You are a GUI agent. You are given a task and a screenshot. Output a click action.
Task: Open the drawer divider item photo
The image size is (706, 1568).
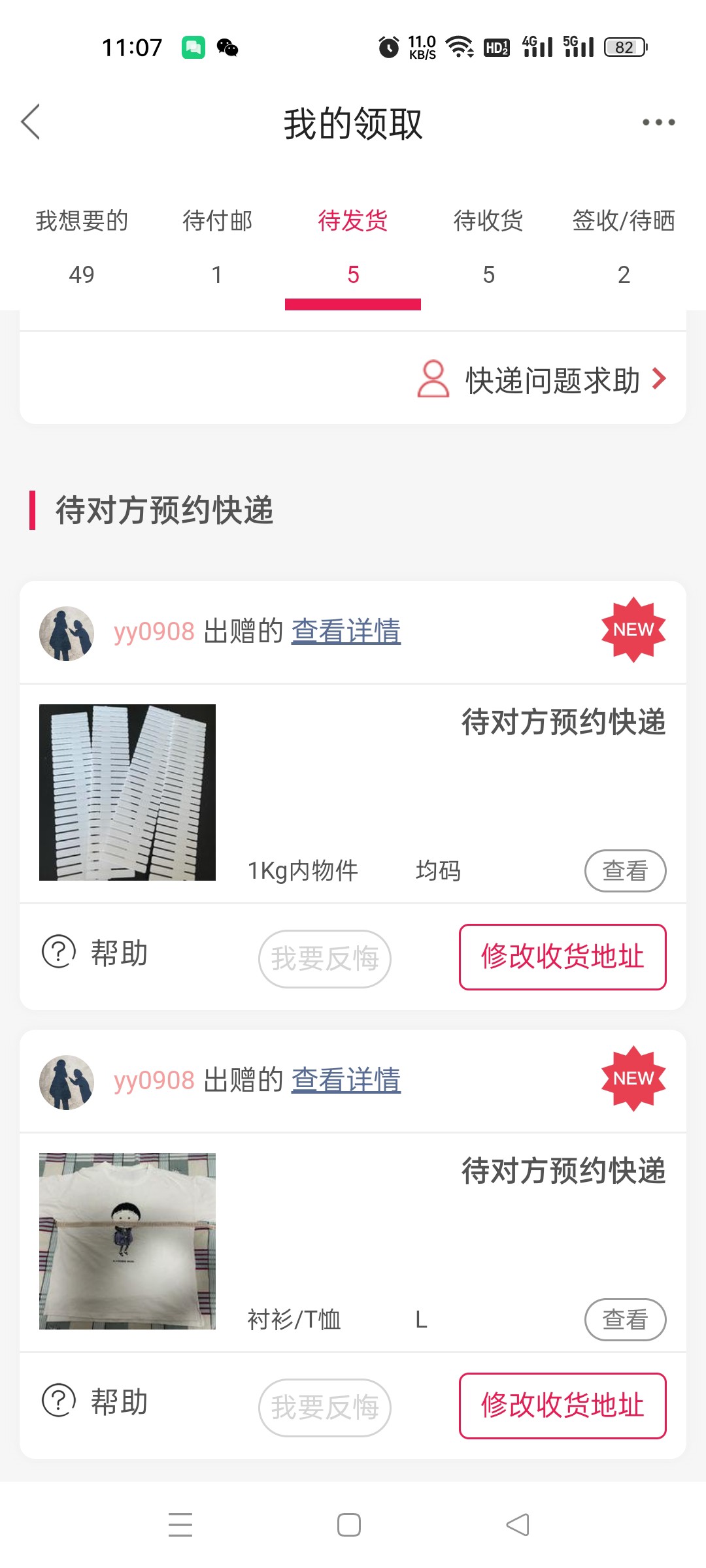point(127,792)
